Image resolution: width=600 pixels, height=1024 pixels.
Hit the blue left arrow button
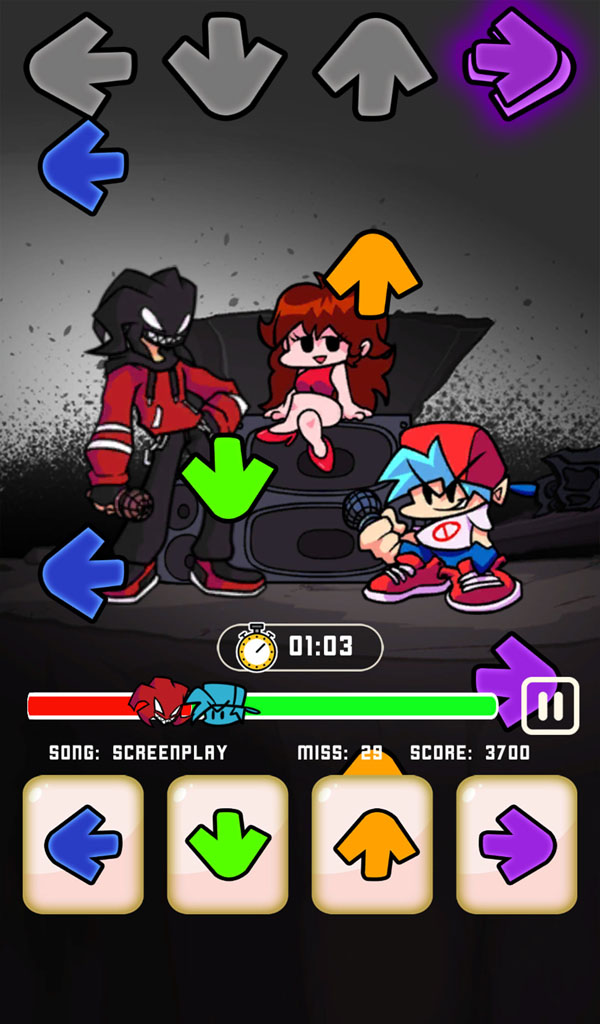click(x=83, y=845)
